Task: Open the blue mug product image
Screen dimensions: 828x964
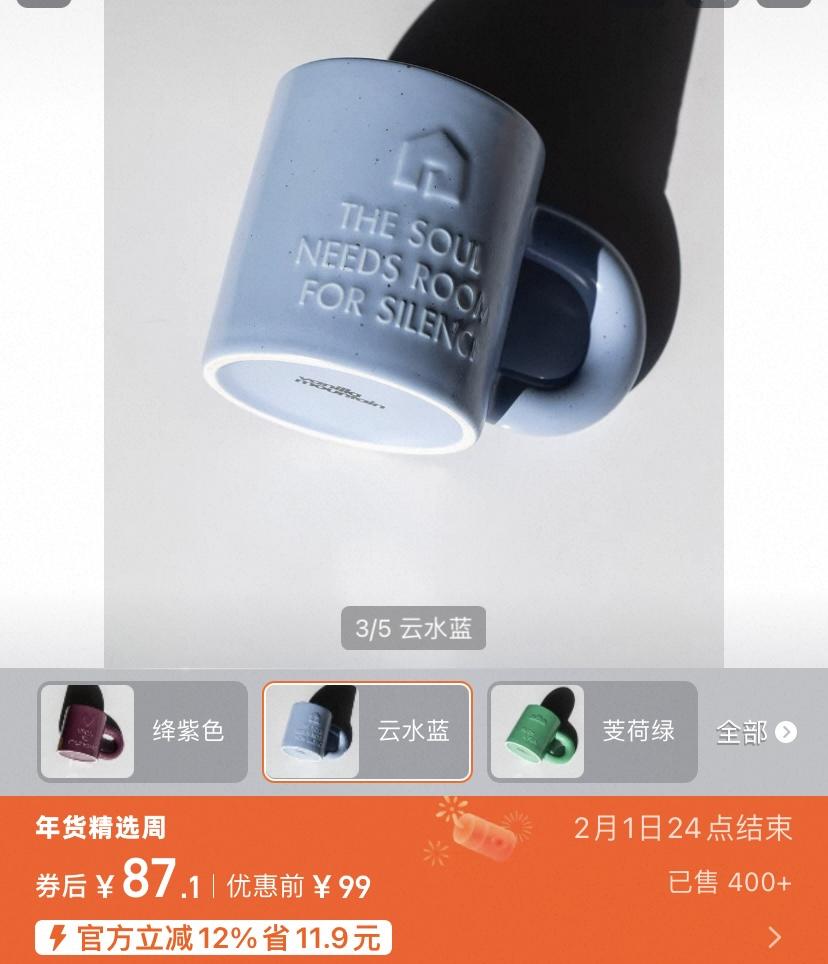Action: 413,300
